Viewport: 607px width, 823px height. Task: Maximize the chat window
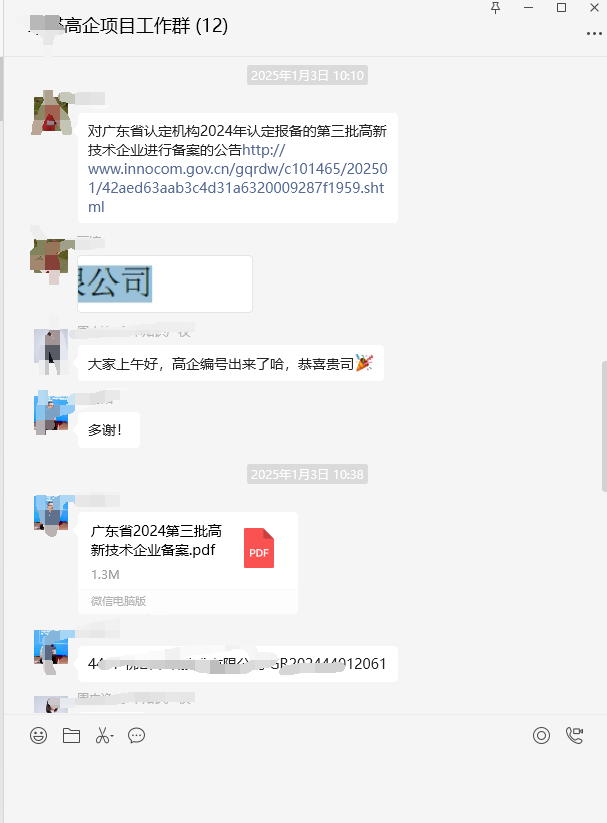pos(561,8)
